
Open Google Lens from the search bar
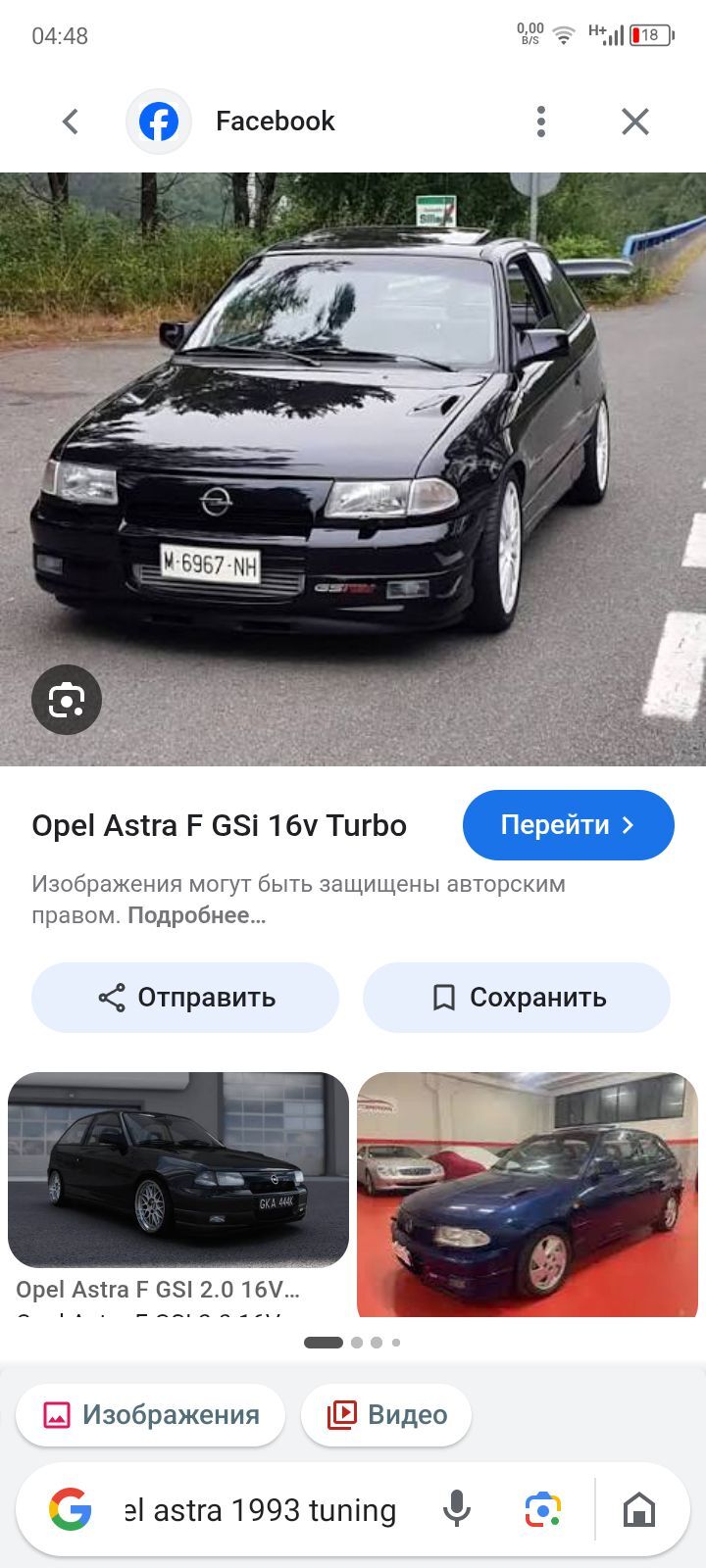(x=542, y=1510)
